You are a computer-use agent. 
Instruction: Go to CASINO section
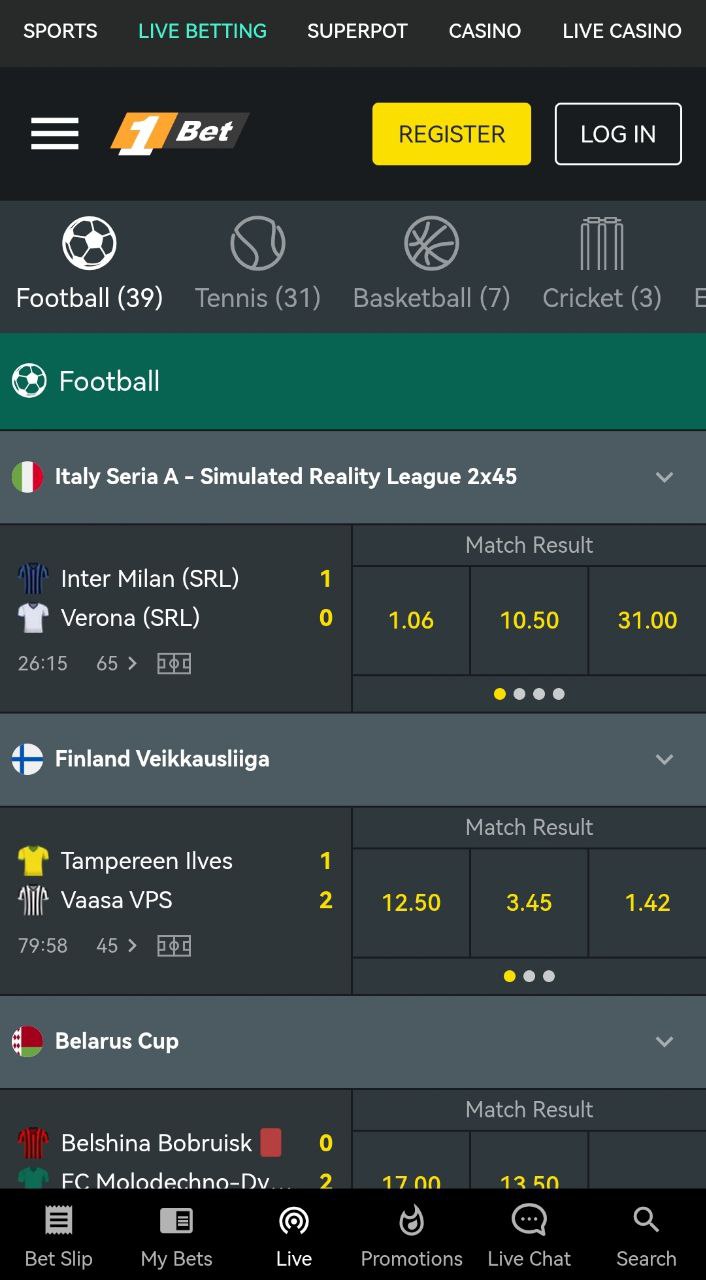[485, 31]
